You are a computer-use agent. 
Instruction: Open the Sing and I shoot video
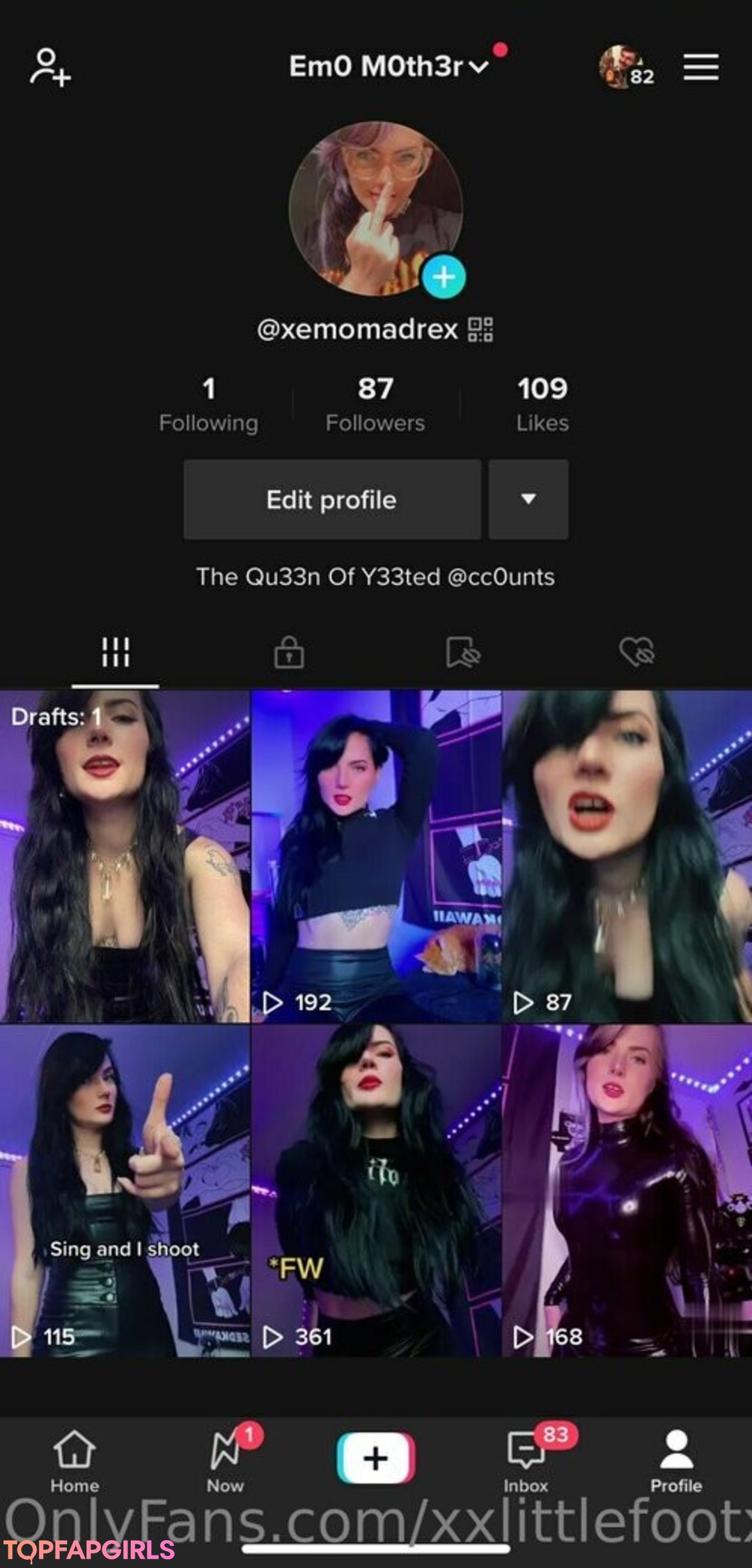(x=125, y=1190)
